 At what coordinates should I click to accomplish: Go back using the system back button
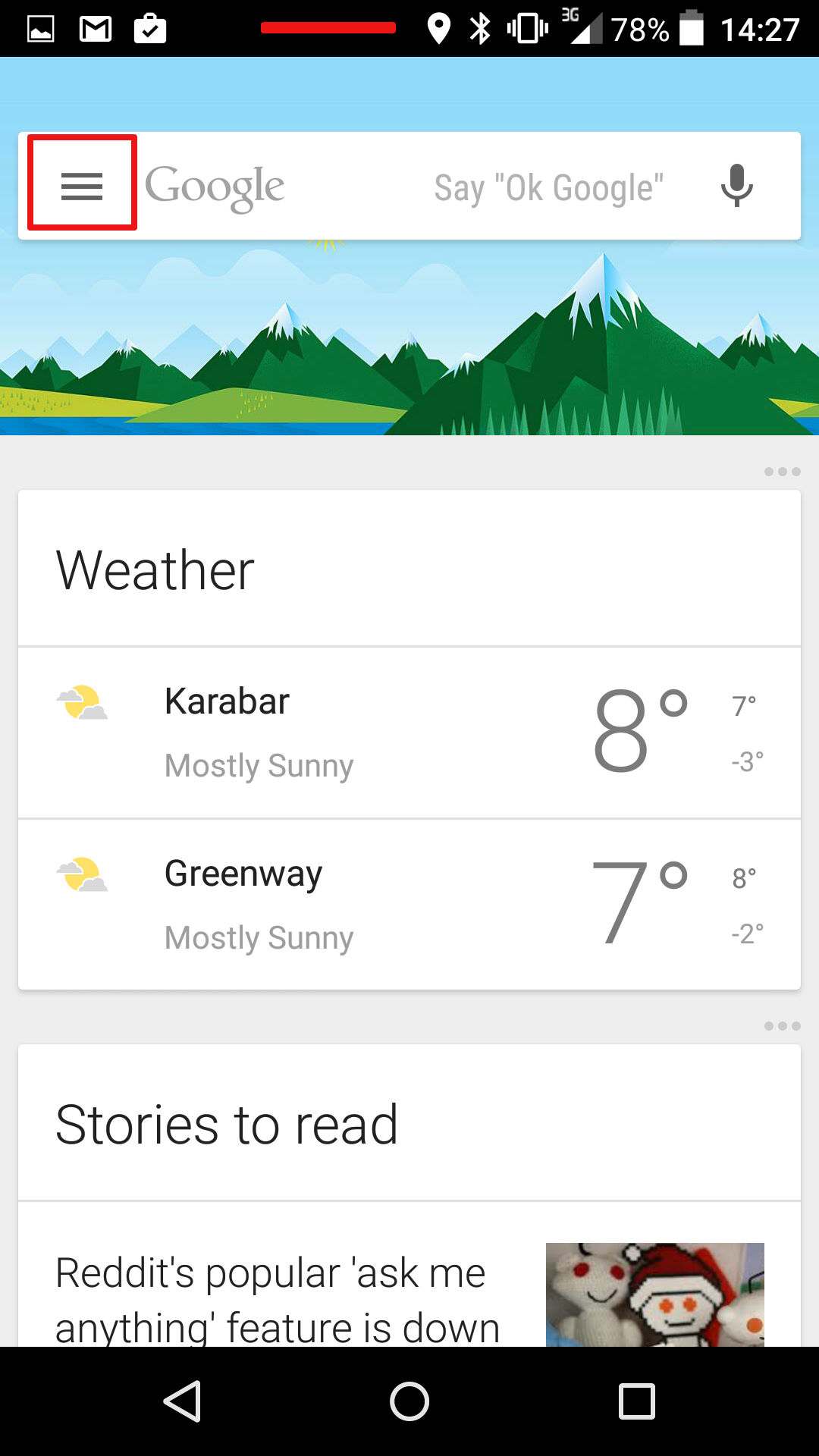tap(182, 1401)
